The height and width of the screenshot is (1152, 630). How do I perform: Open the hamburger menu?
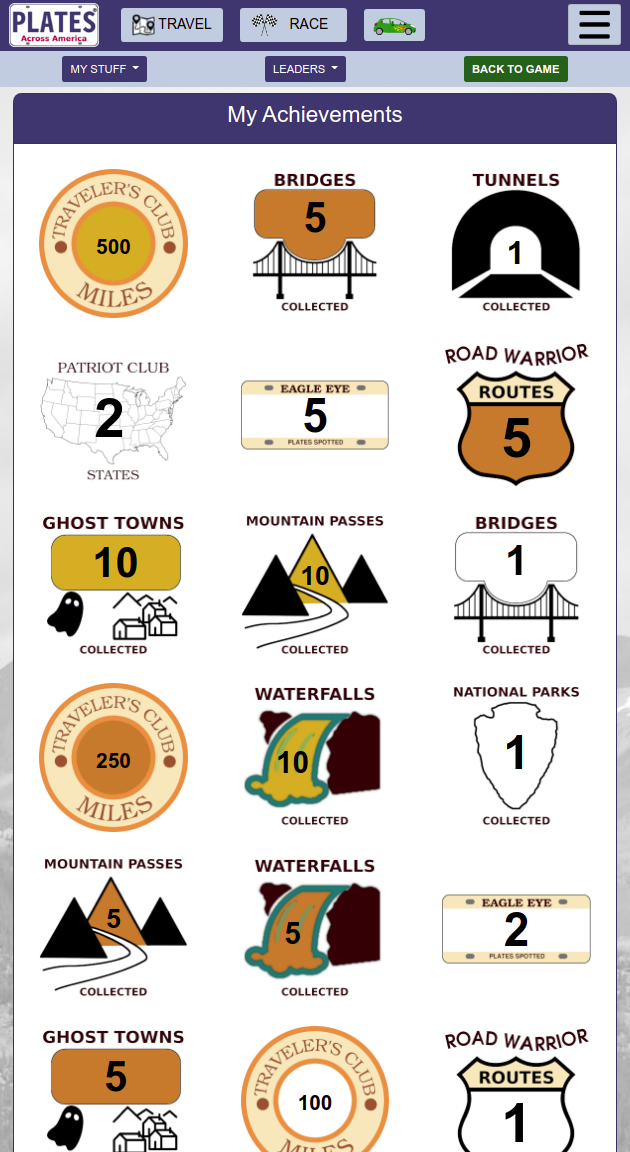pyautogui.click(x=594, y=25)
